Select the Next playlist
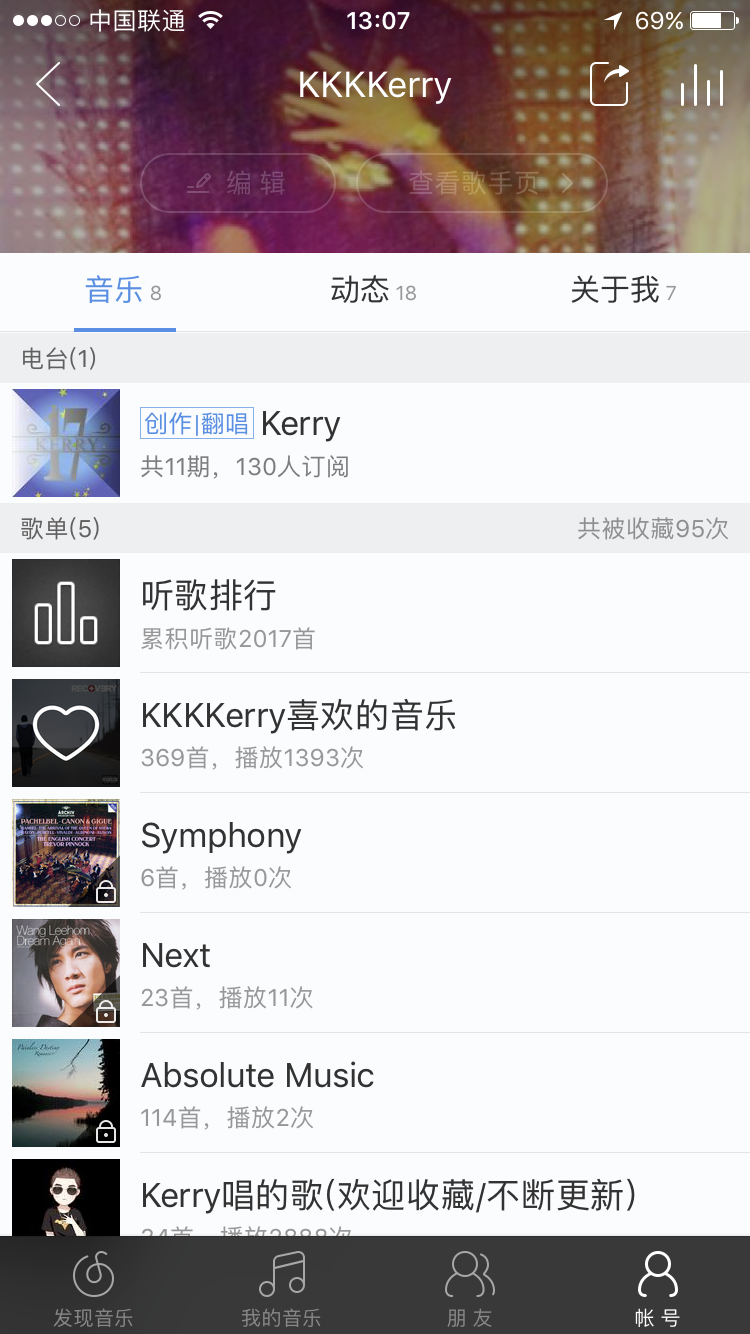 [x=375, y=973]
